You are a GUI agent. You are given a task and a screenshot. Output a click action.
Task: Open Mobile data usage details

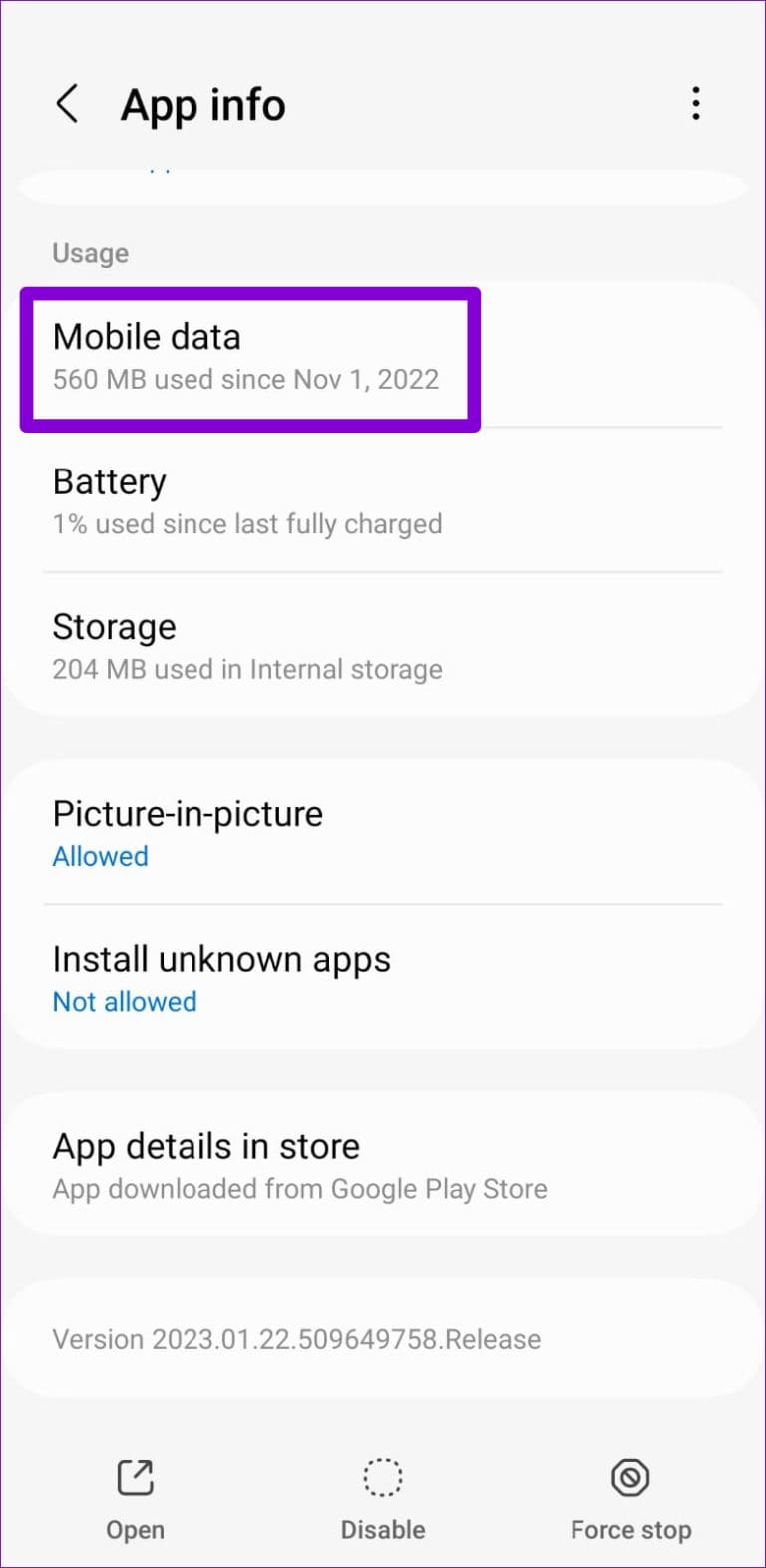[x=249, y=358]
